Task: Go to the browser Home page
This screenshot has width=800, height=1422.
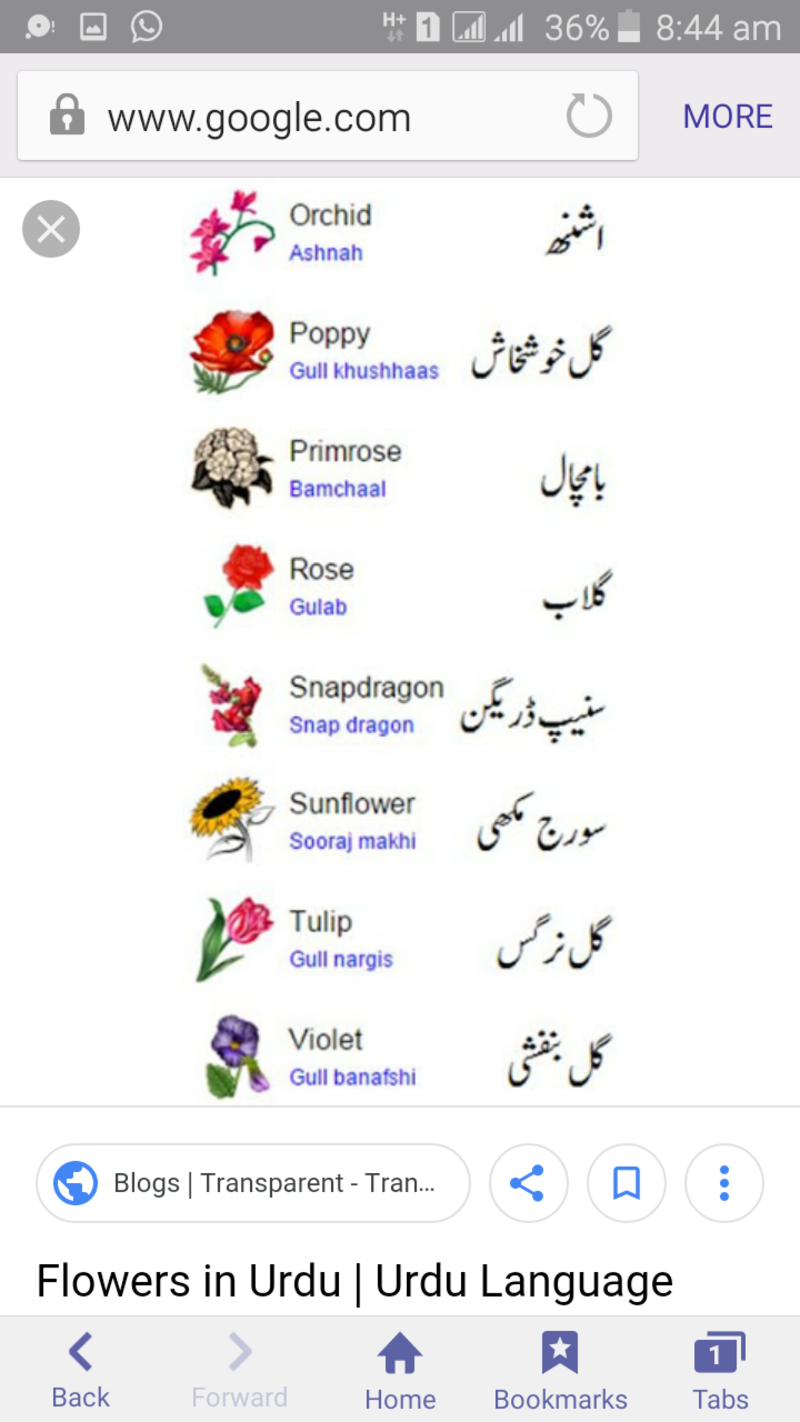Action: [400, 1370]
